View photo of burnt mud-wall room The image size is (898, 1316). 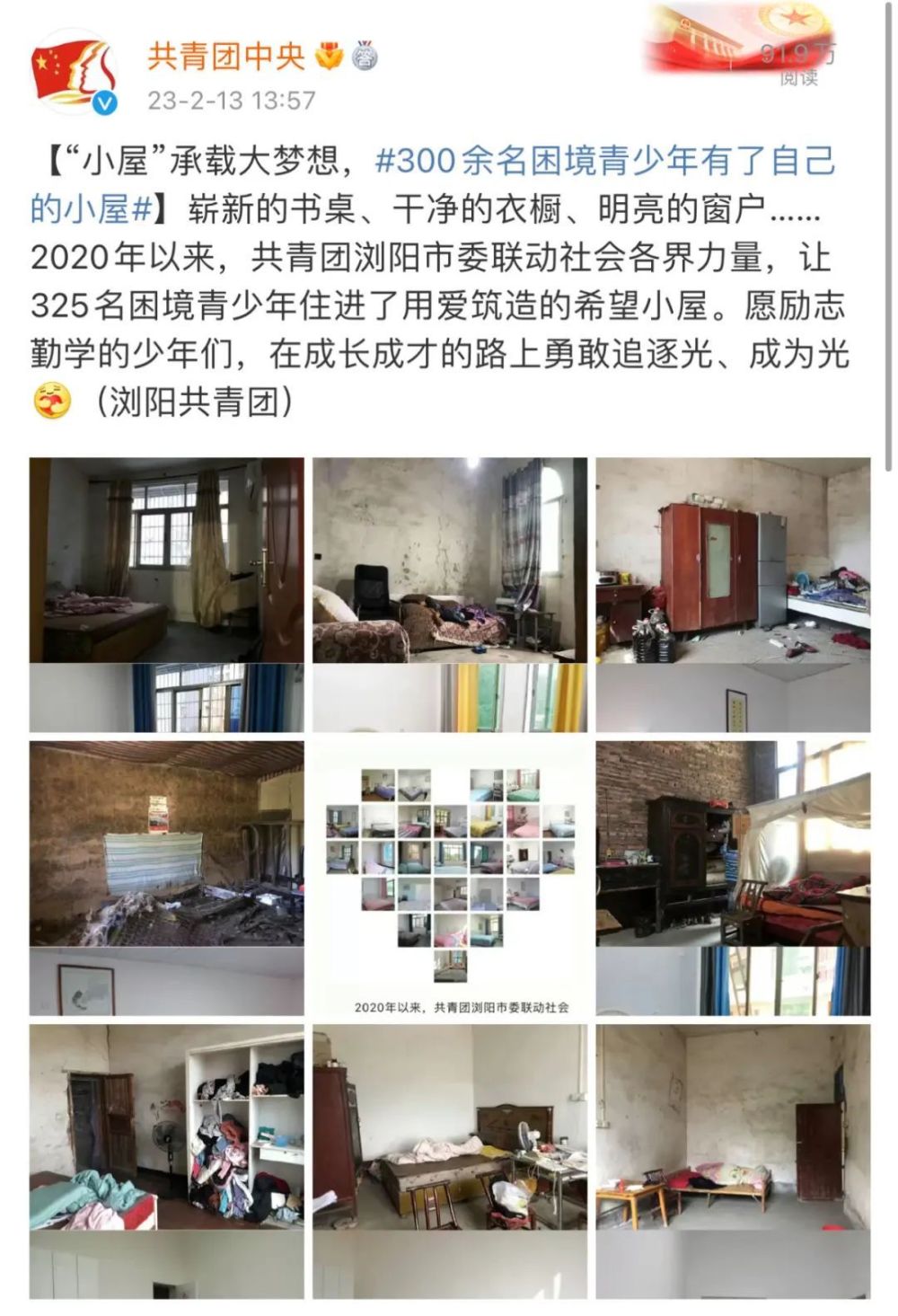(167, 878)
